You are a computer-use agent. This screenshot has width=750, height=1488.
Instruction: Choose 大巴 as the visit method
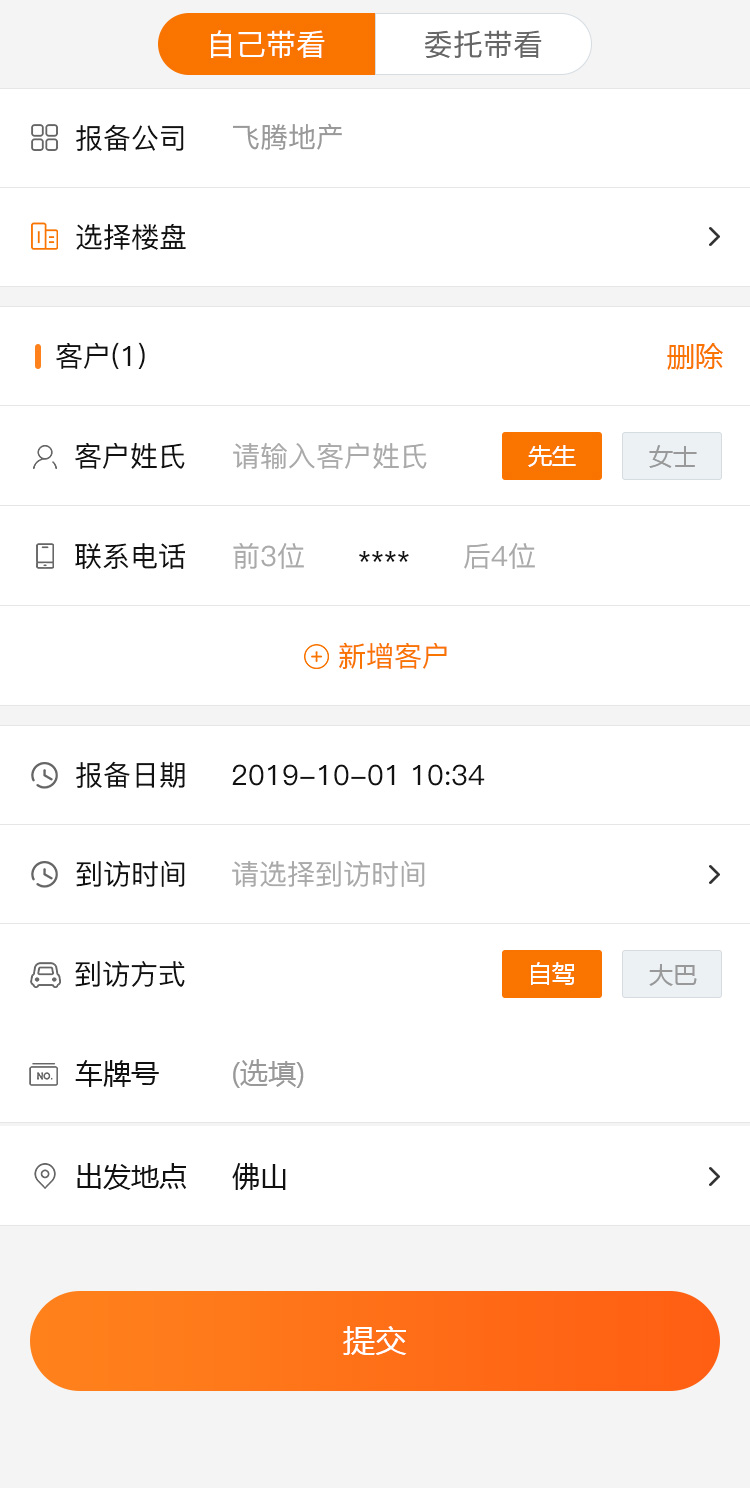672,974
